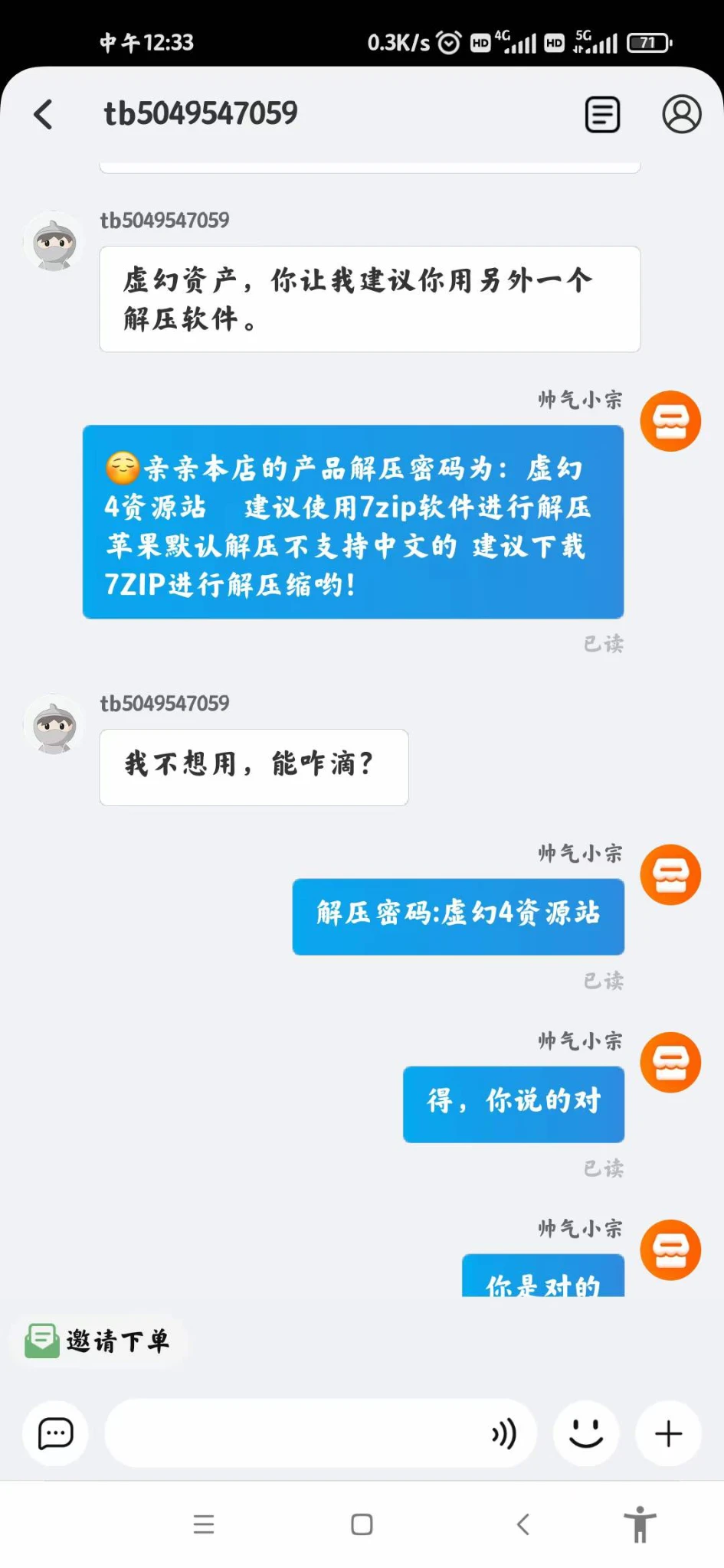Tap the system home button
This screenshot has width=724, height=1568.
(362, 1524)
